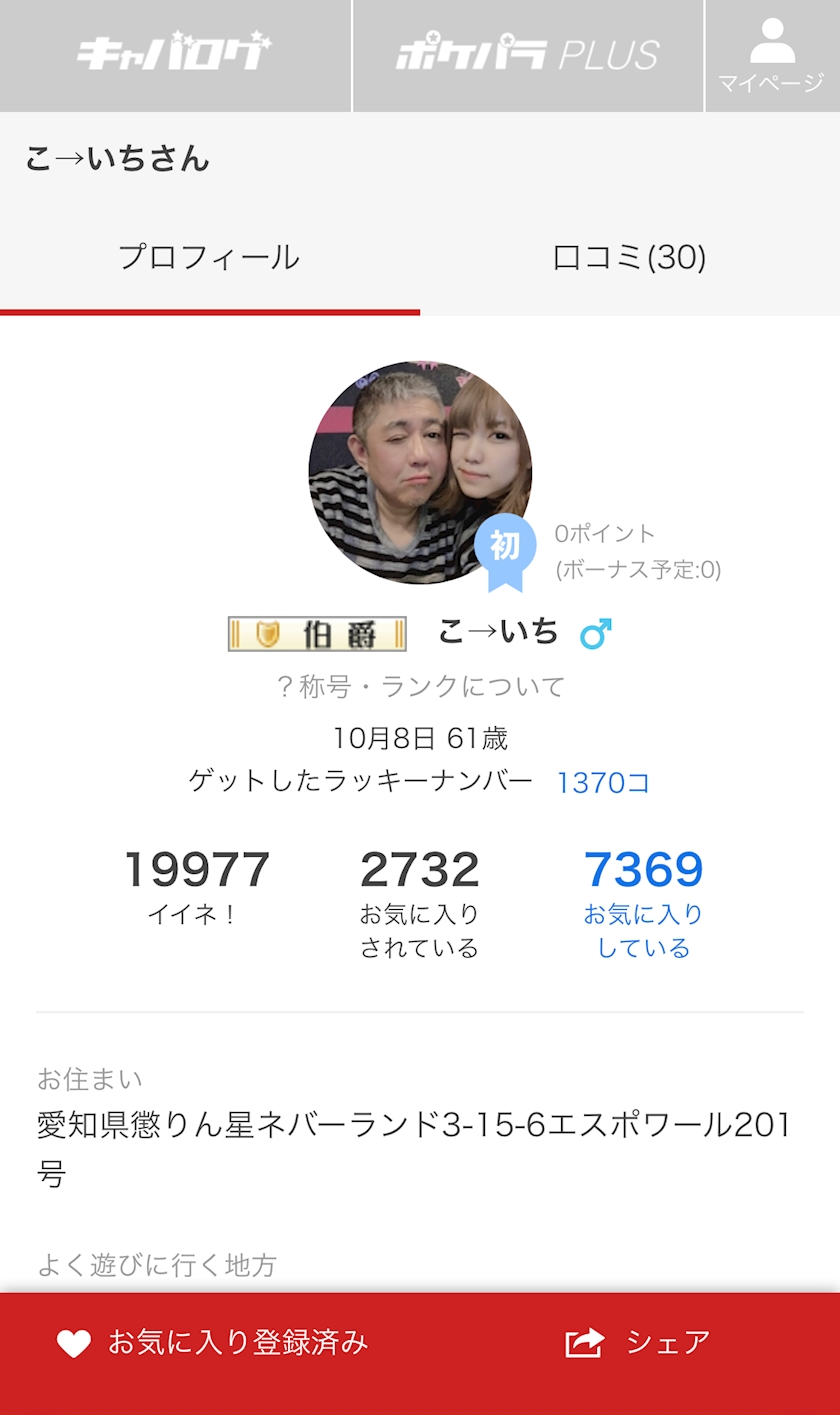
Task: Share this profile via シェア
Action: (x=638, y=1342)
